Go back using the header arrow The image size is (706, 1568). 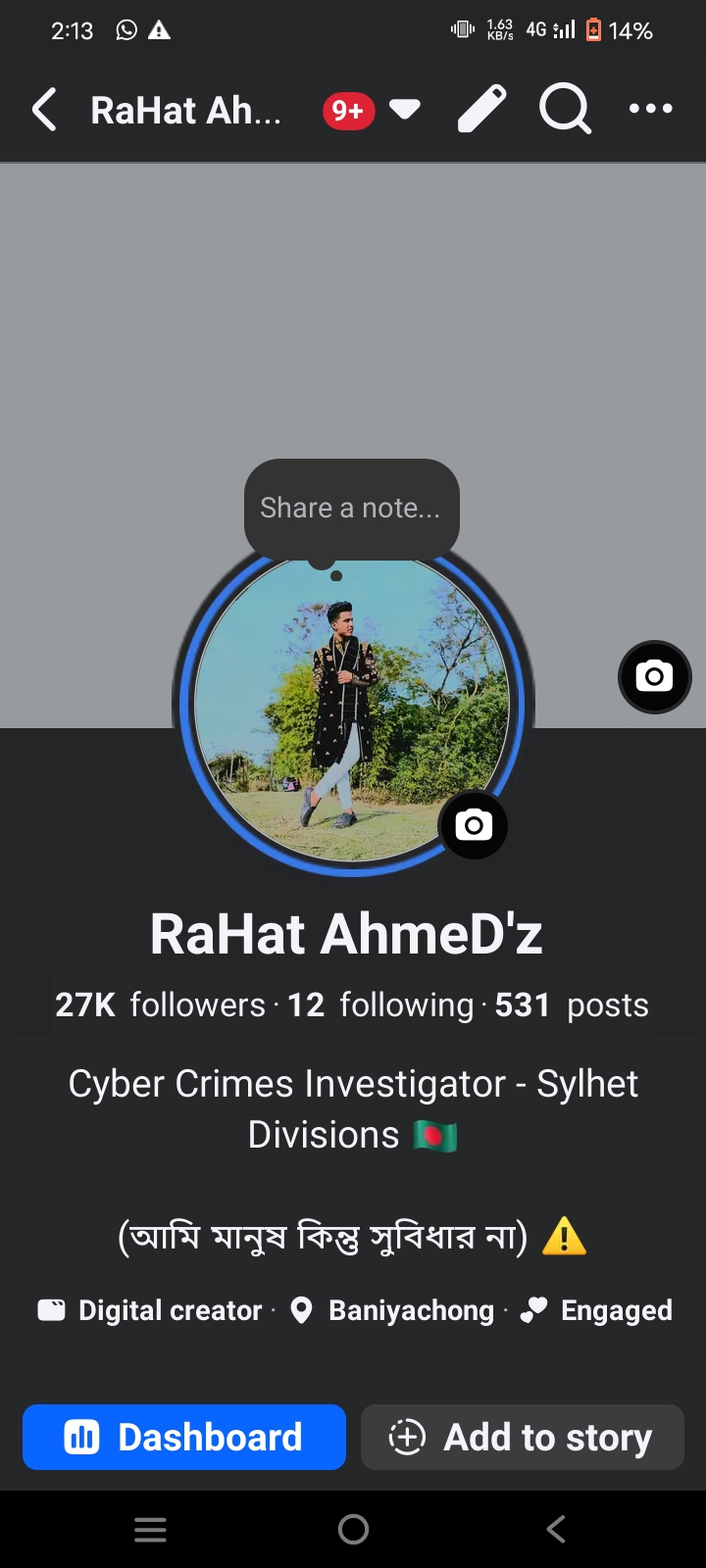[45, 109]
